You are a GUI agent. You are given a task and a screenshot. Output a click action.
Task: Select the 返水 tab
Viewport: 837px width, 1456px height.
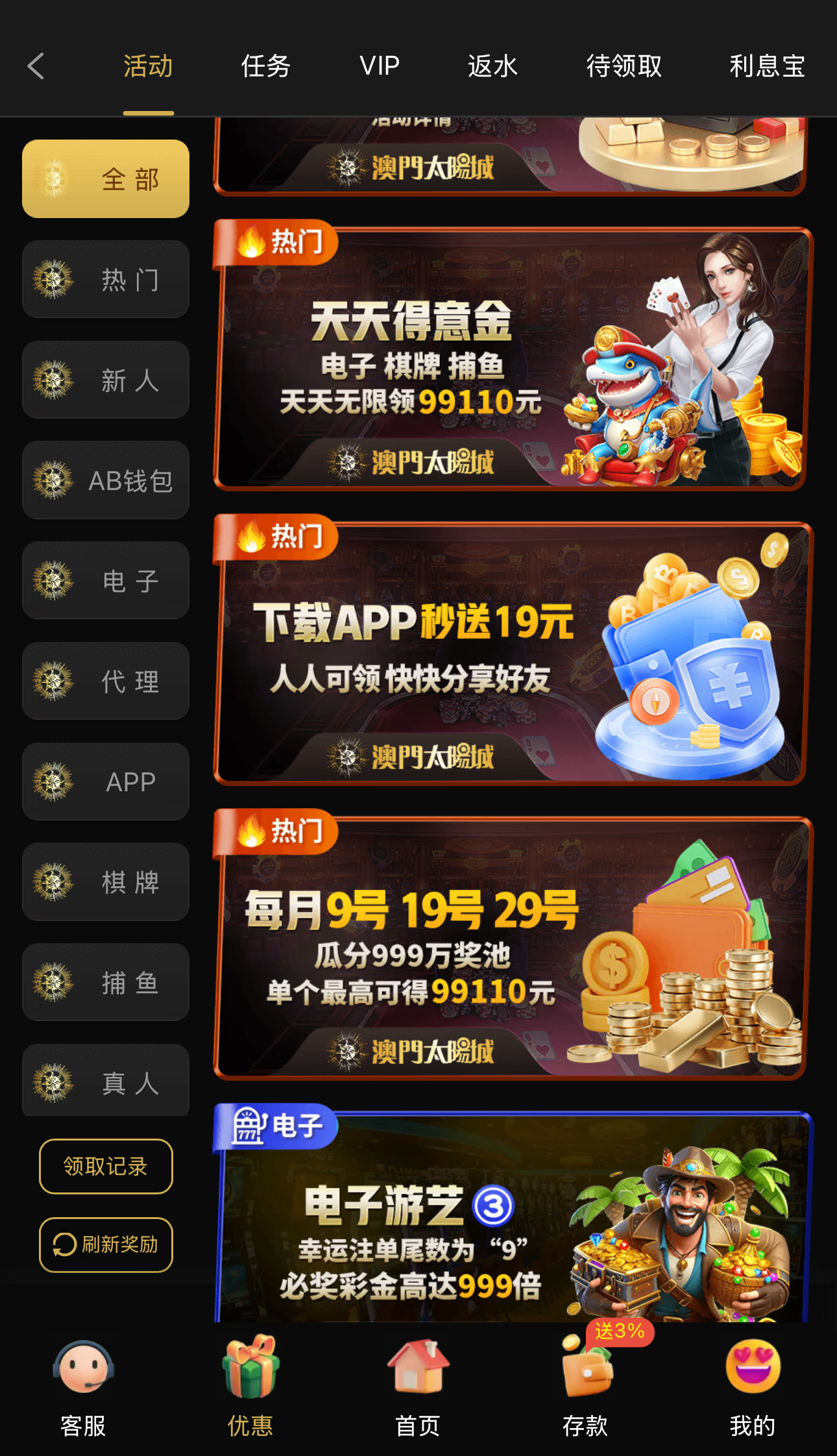click(x=493, y=67)
